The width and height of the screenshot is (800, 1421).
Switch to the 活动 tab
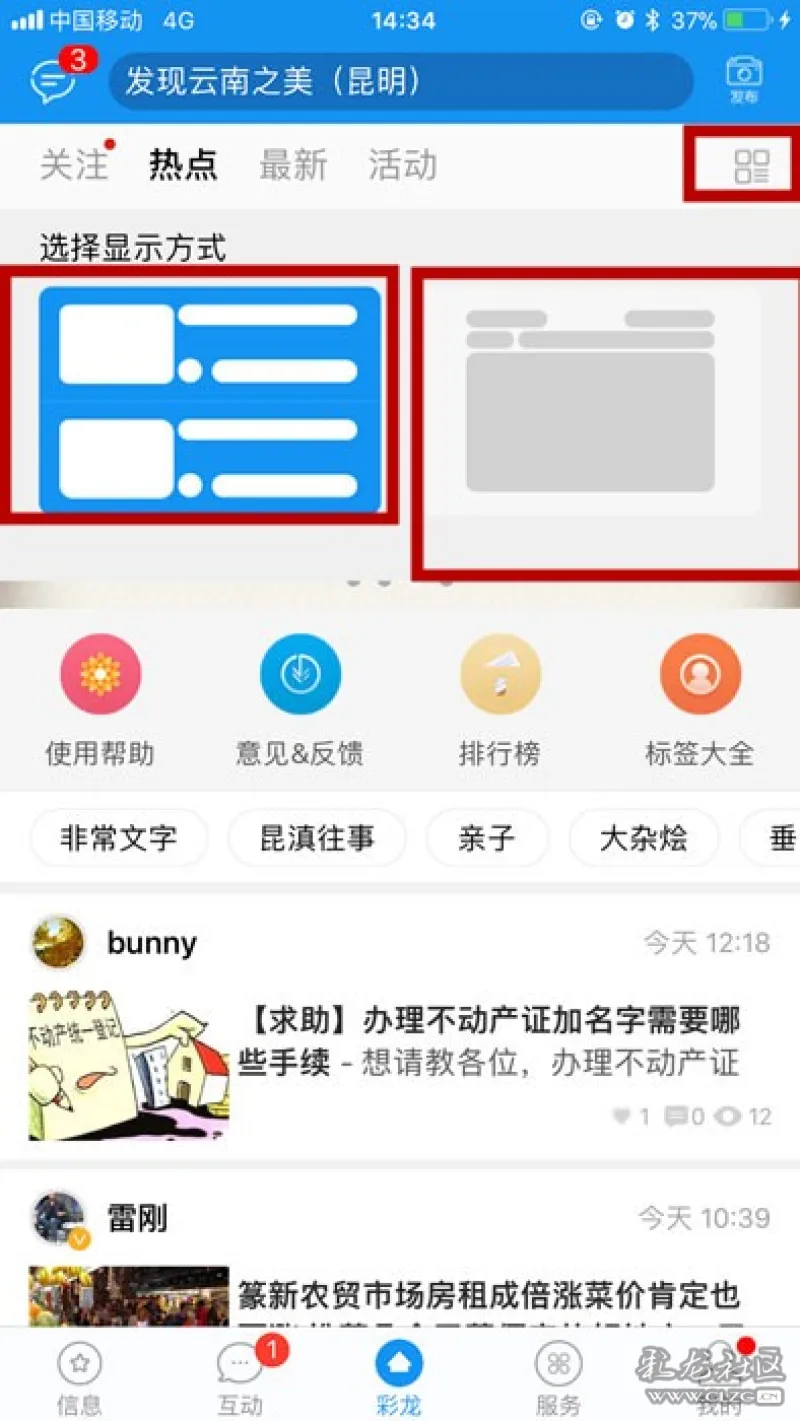tap(402, 165)
